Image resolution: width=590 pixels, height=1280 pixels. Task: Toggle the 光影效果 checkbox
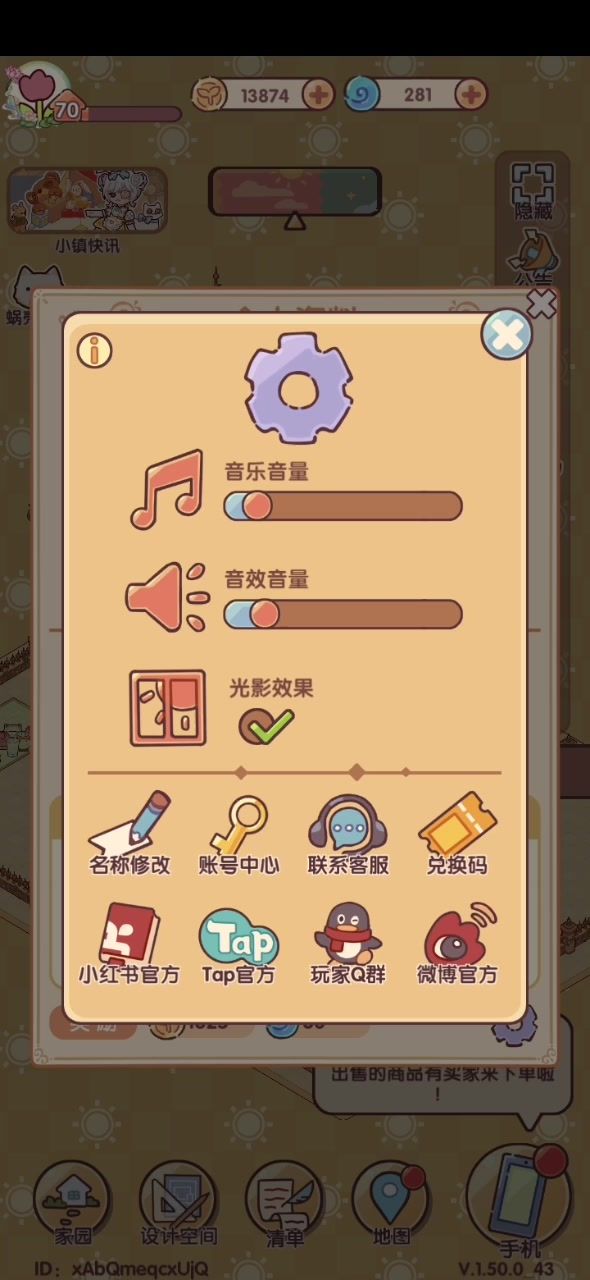tap(266, 727)
